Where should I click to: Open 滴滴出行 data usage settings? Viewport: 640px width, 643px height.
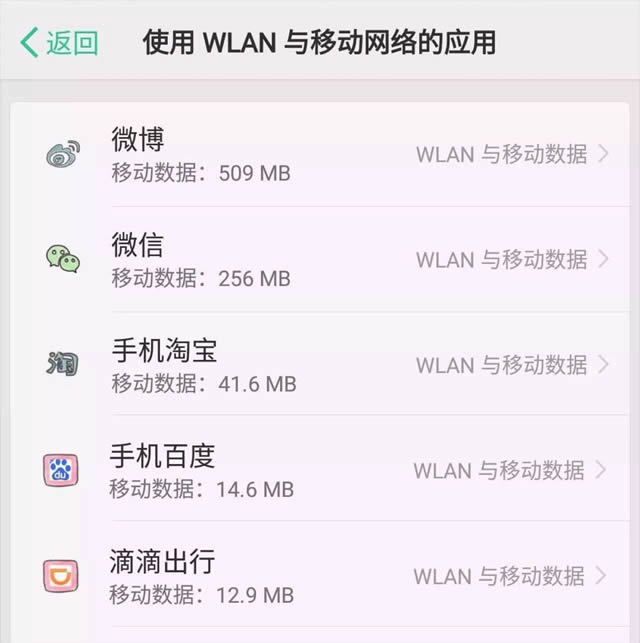coord(320,576)
